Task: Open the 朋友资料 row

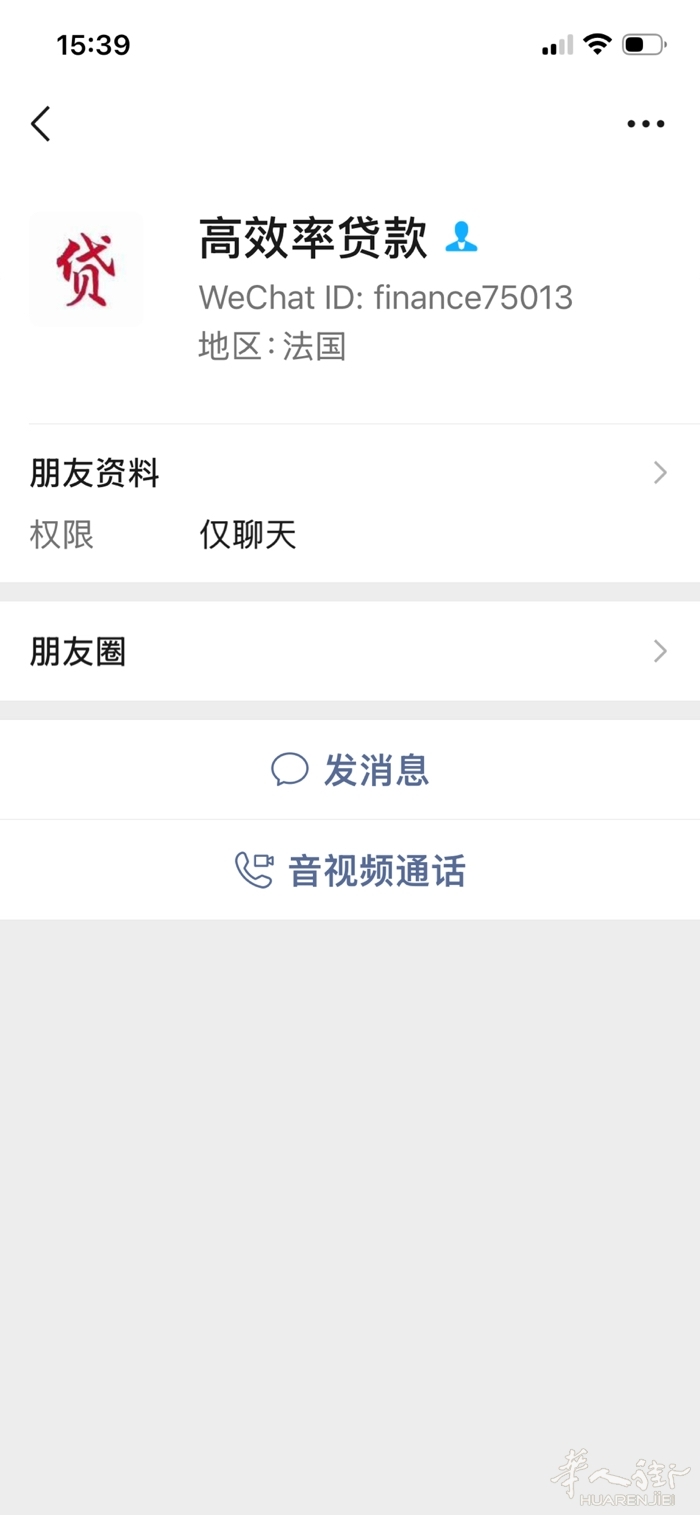Action: (348, 473)
